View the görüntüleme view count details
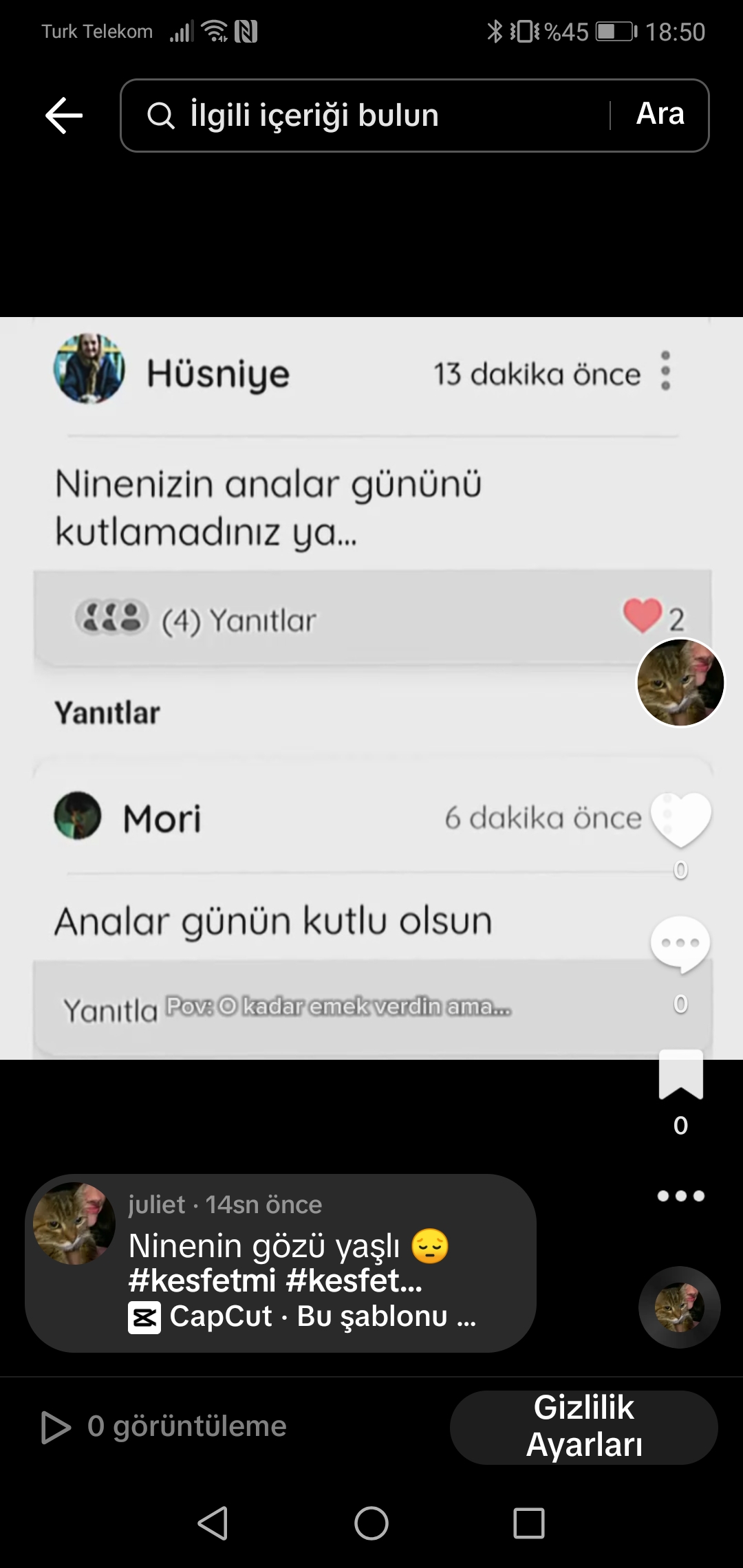This screenshot has width=743, height=1568. [x=164, y=1426]
